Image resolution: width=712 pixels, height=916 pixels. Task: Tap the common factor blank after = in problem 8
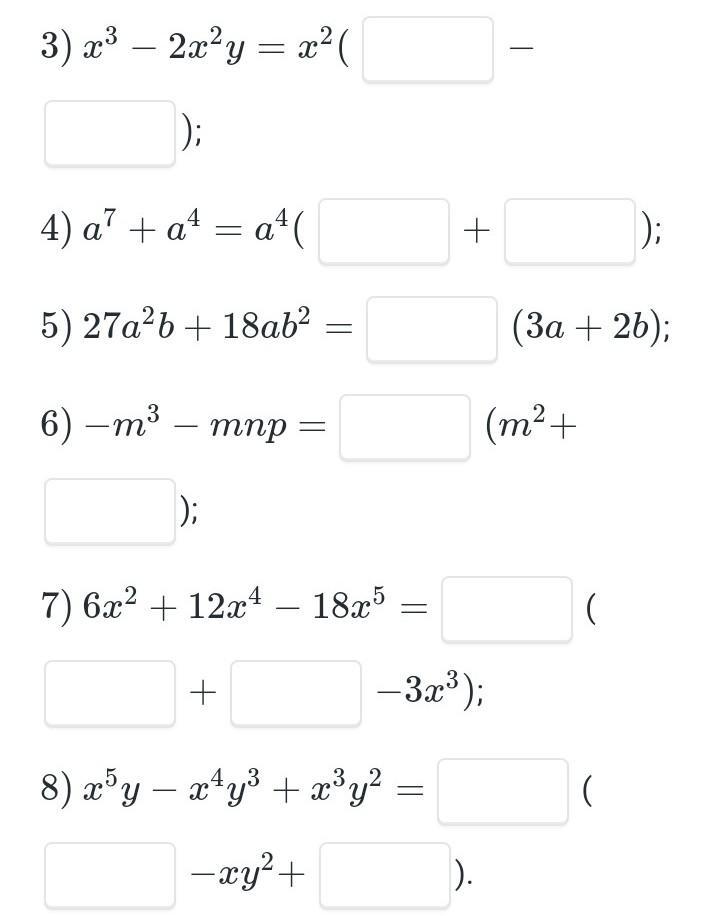pyautogui.click(x=503, y=791)
